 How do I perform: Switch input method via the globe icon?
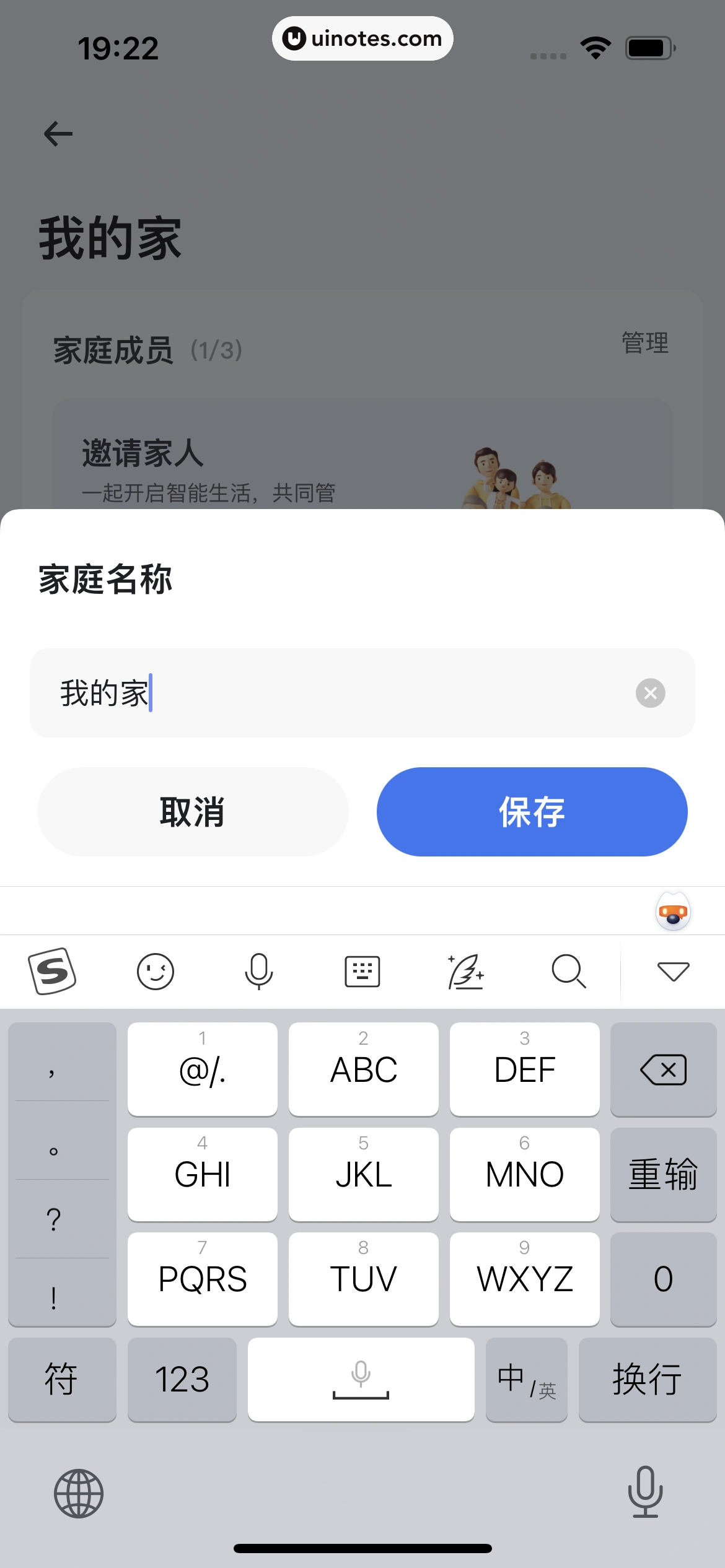[79, 1492]
